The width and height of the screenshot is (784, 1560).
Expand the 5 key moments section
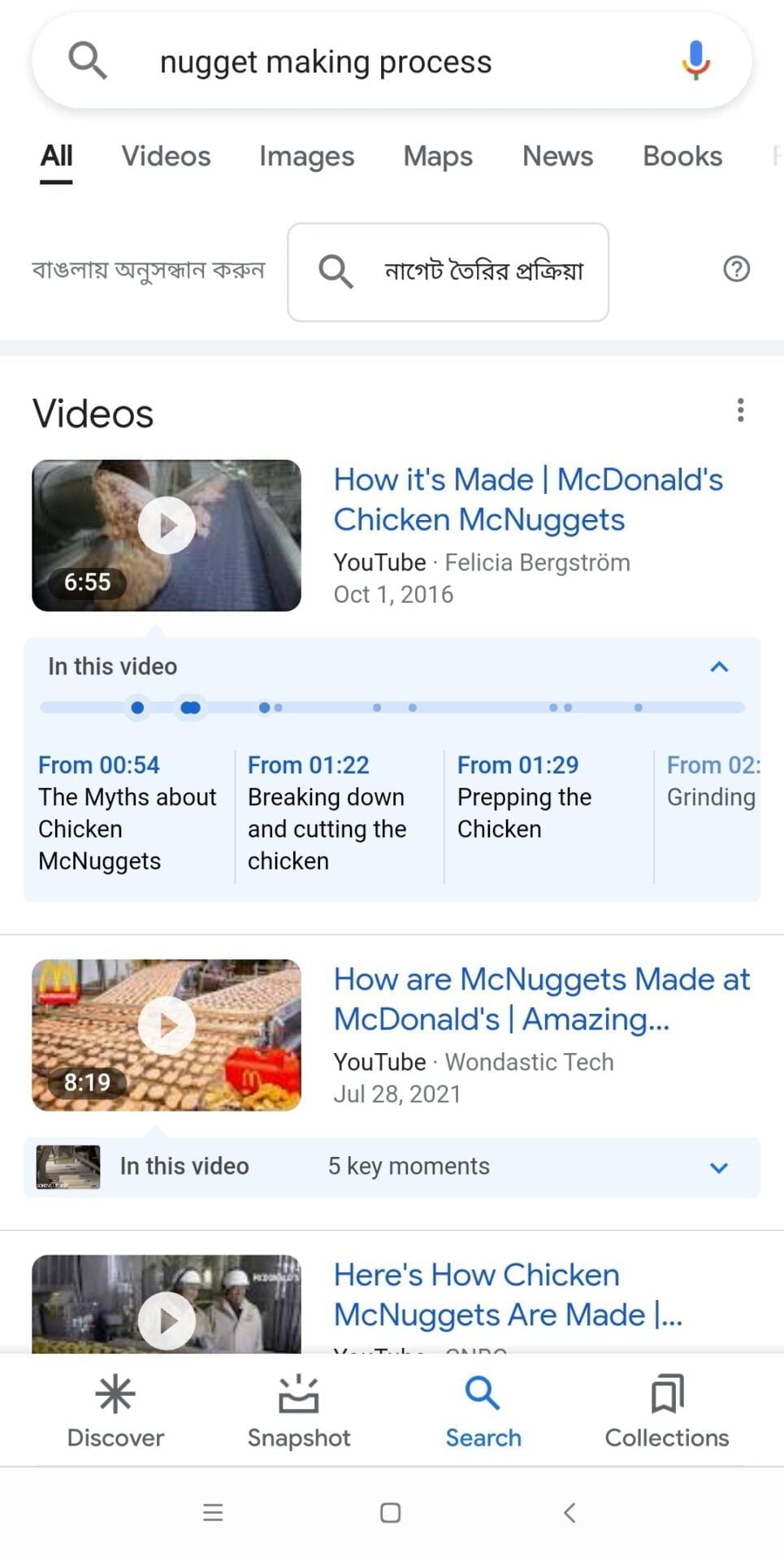tap(392, 1167)
